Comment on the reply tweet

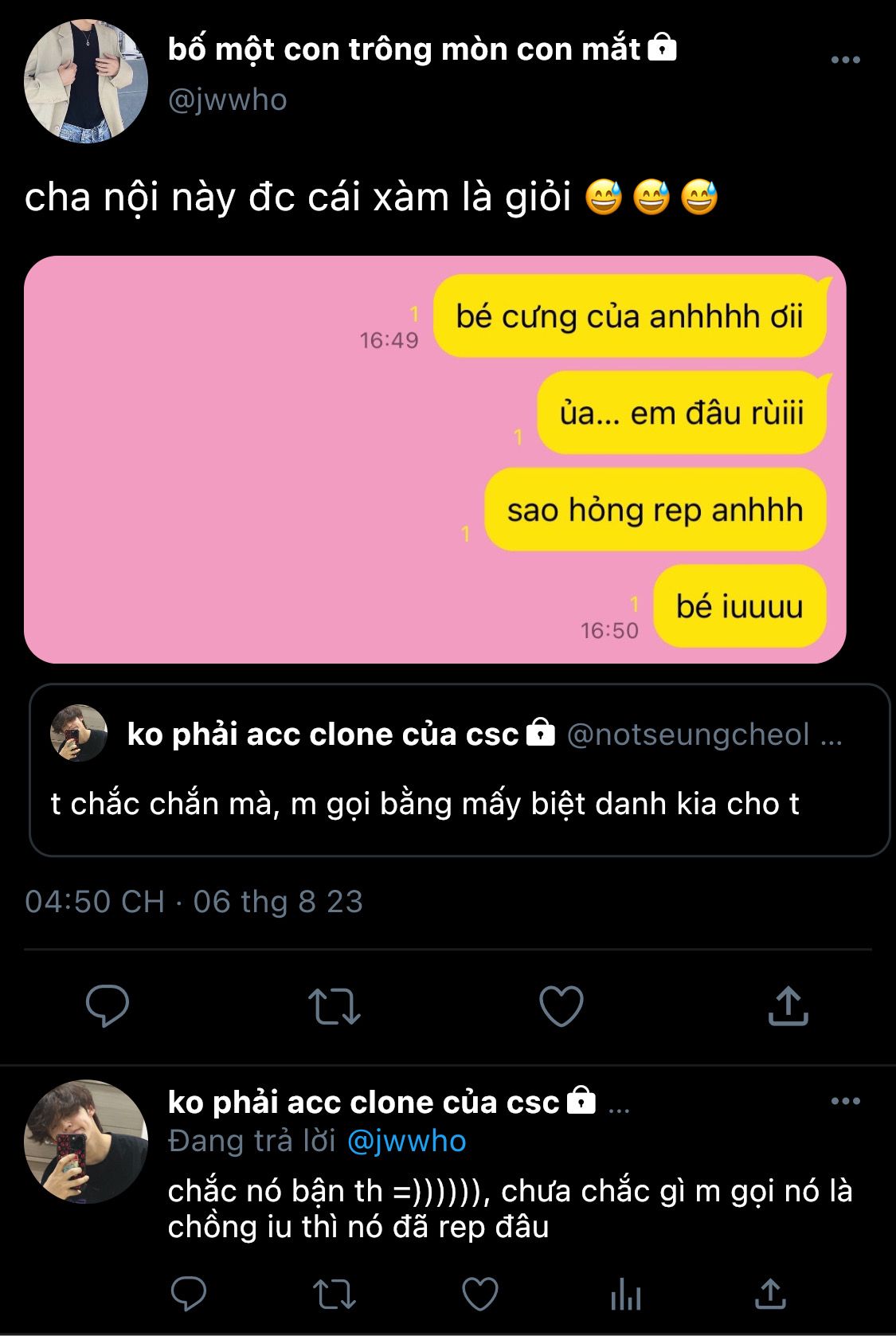189,1294
